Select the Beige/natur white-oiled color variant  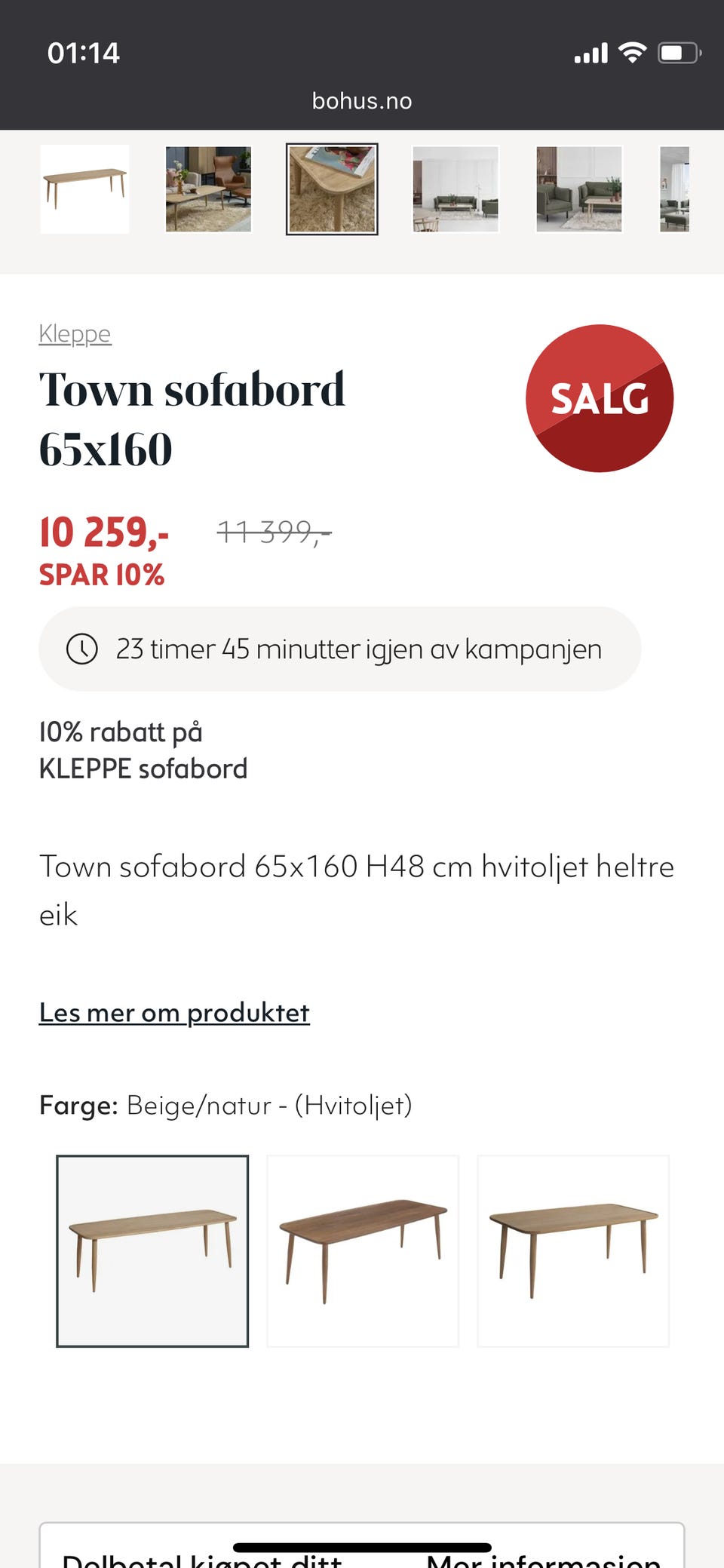pos(153,1248)
